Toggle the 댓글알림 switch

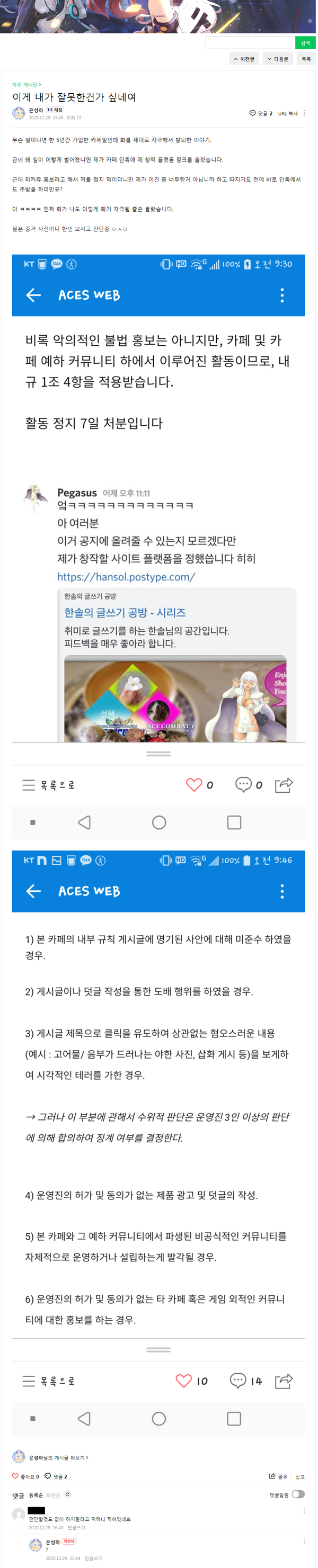[298, 1494]
